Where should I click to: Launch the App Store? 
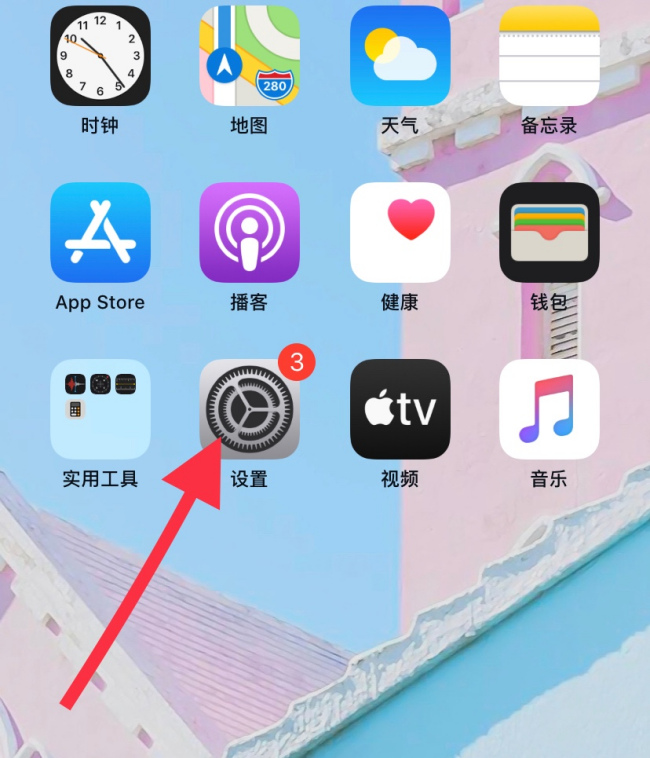point(100,232)
